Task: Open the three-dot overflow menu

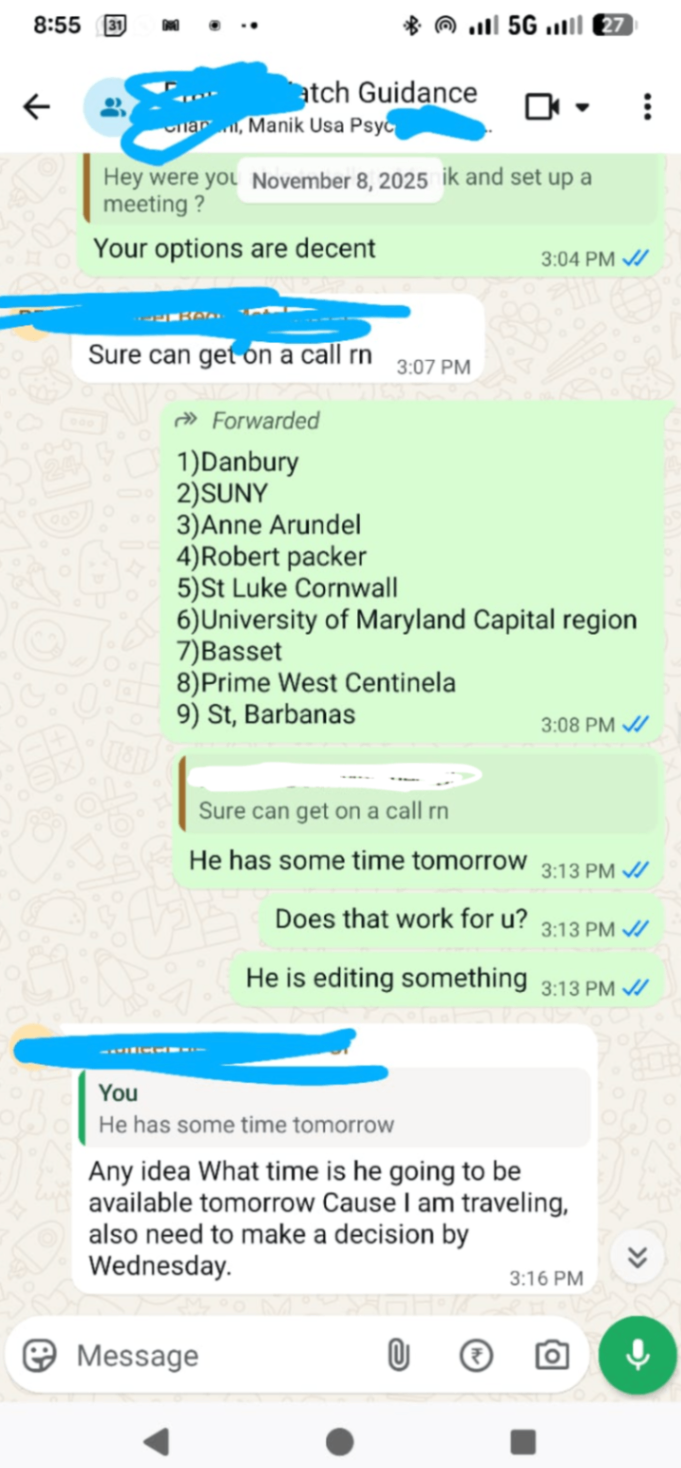Action: point(647,107)
